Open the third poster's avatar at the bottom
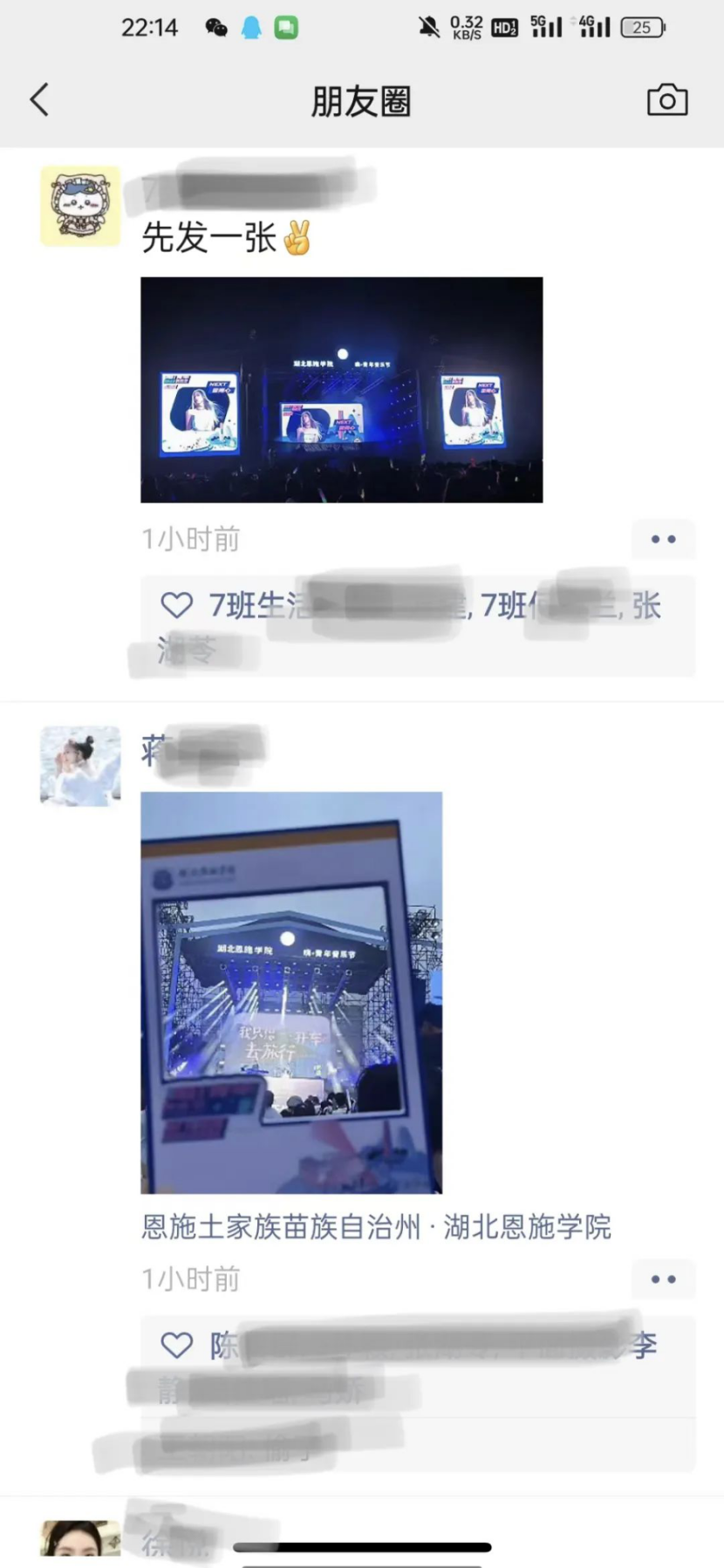724x1568 pixels. 80,1539
